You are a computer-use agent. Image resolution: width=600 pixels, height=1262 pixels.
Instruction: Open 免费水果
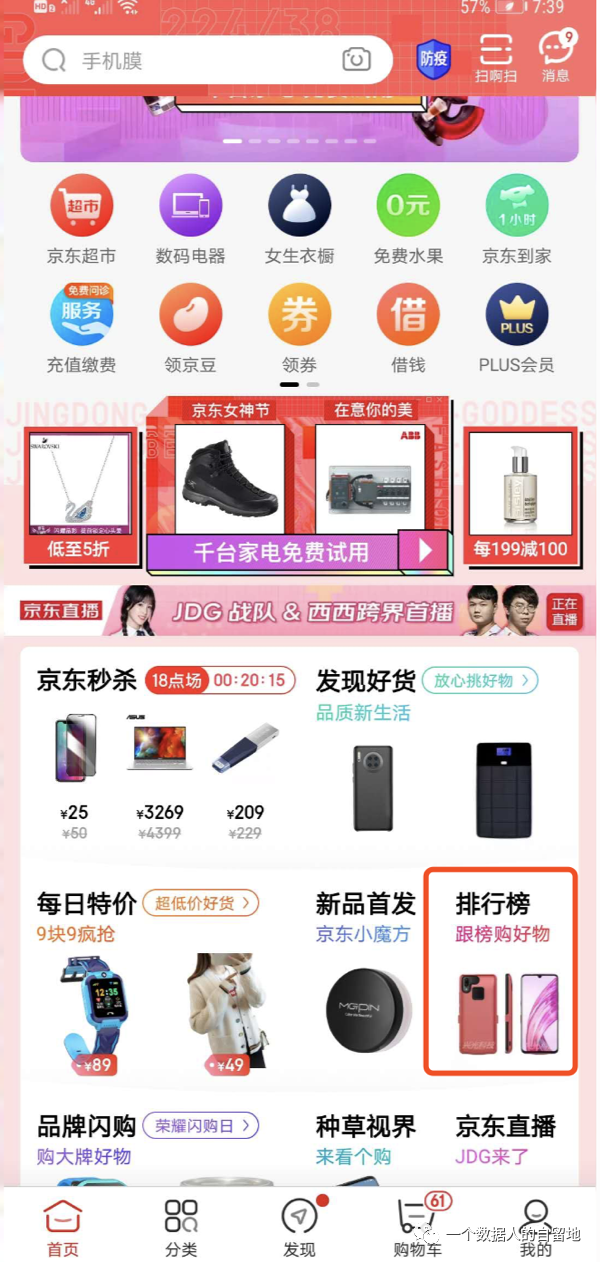(x=408, y=220)
